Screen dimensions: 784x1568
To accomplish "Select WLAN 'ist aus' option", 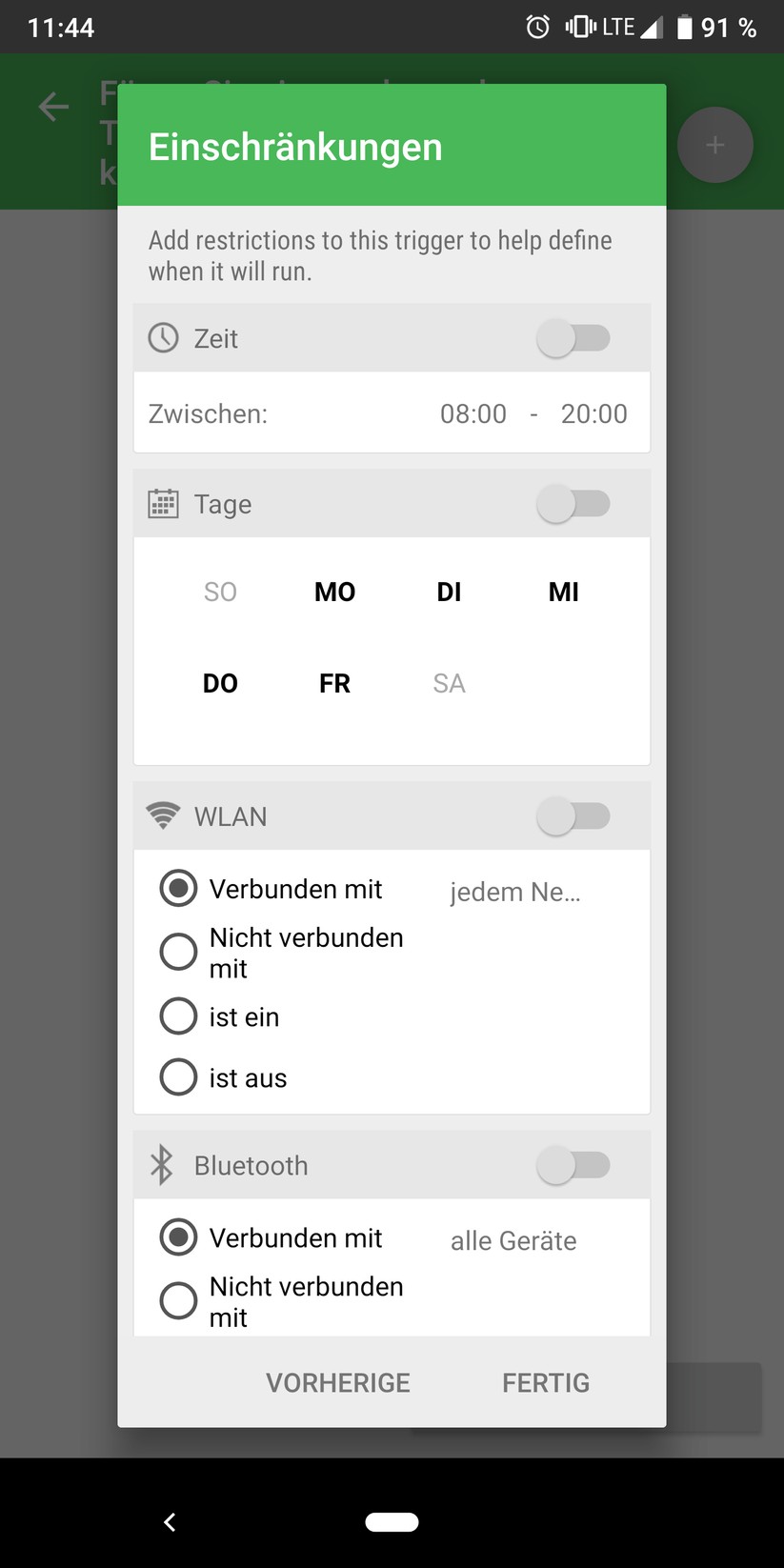I will 178,1077.
